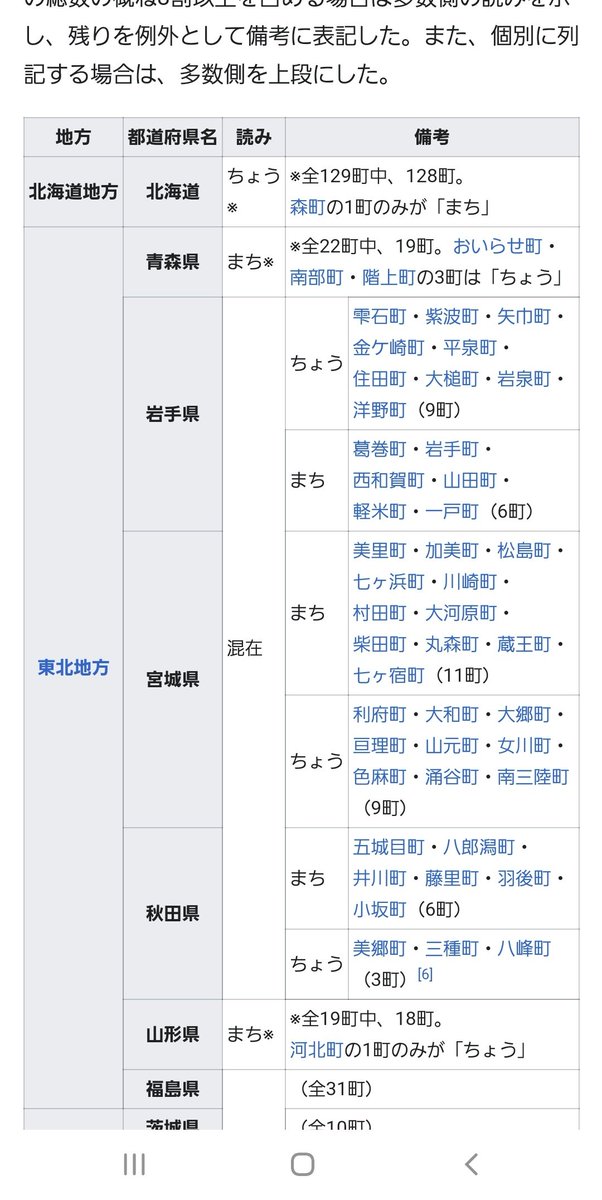Open the 河北町 link

coord(317,1050)
